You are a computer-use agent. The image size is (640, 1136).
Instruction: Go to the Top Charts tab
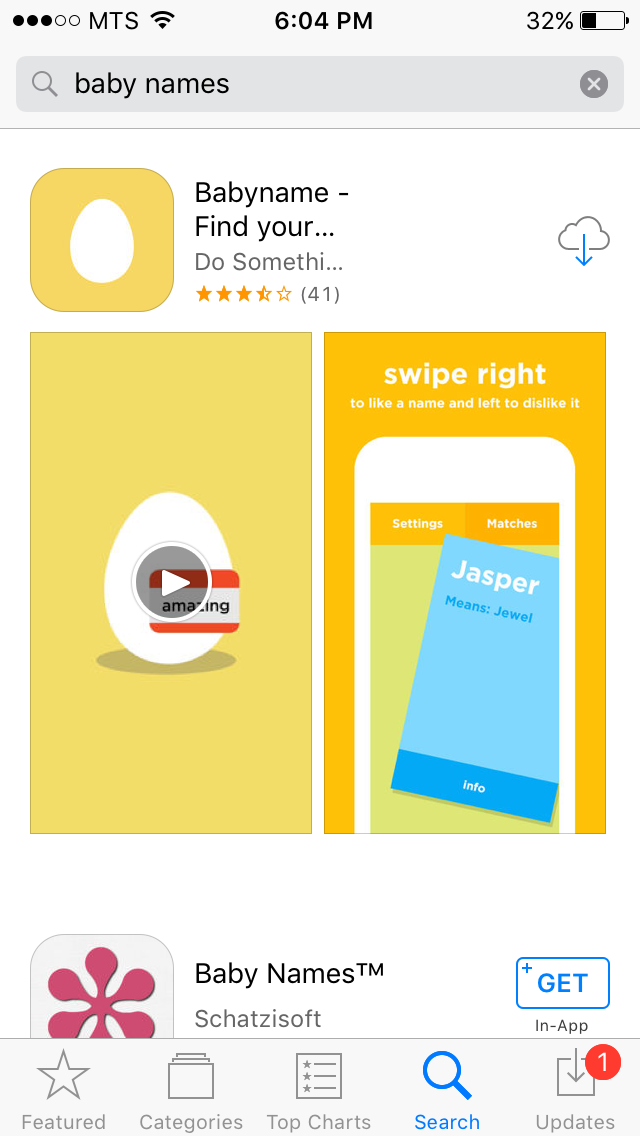pyautogui.click(x=319, y=1090)
